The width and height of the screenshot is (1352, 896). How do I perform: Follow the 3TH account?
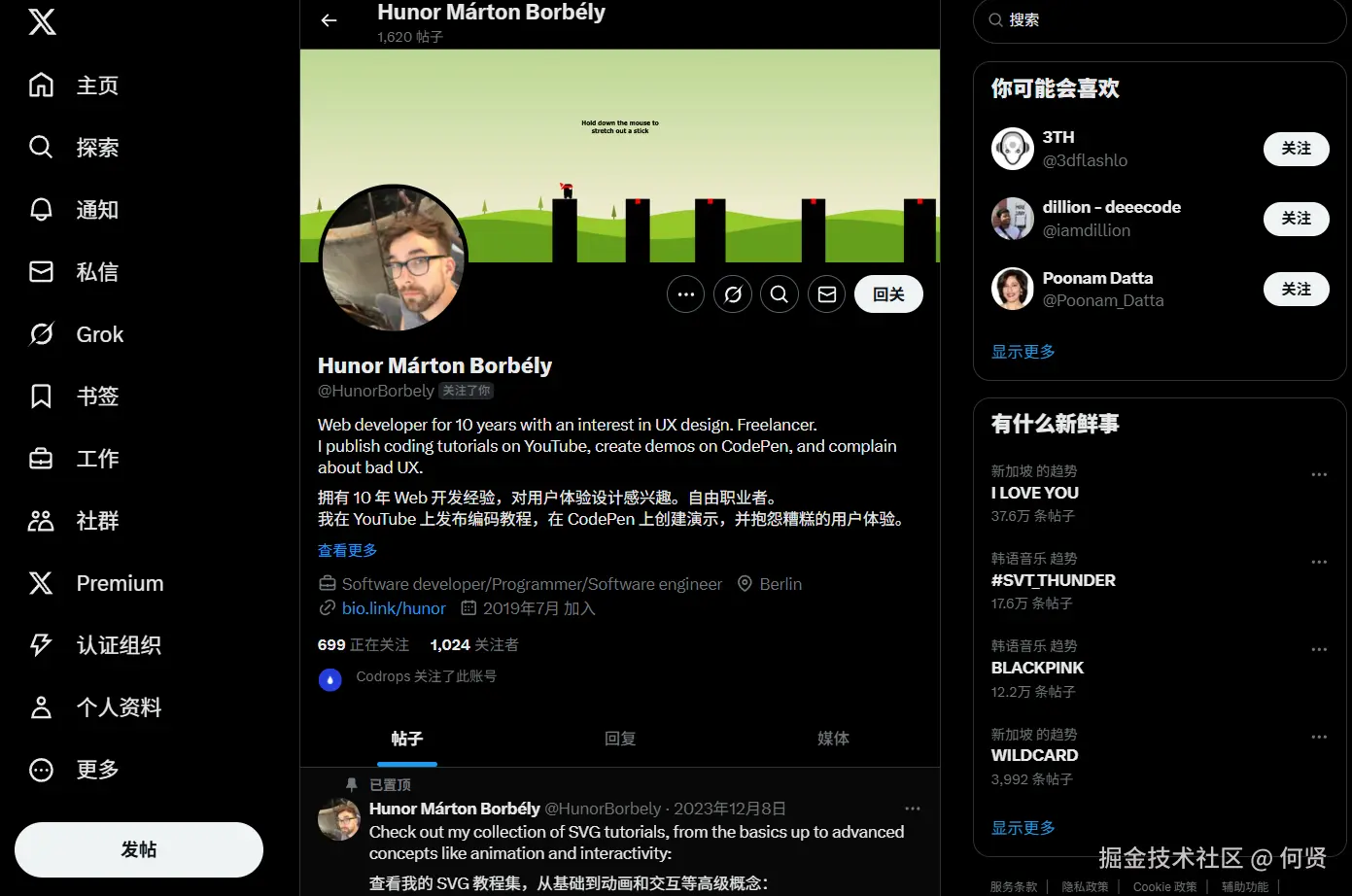1296,149
